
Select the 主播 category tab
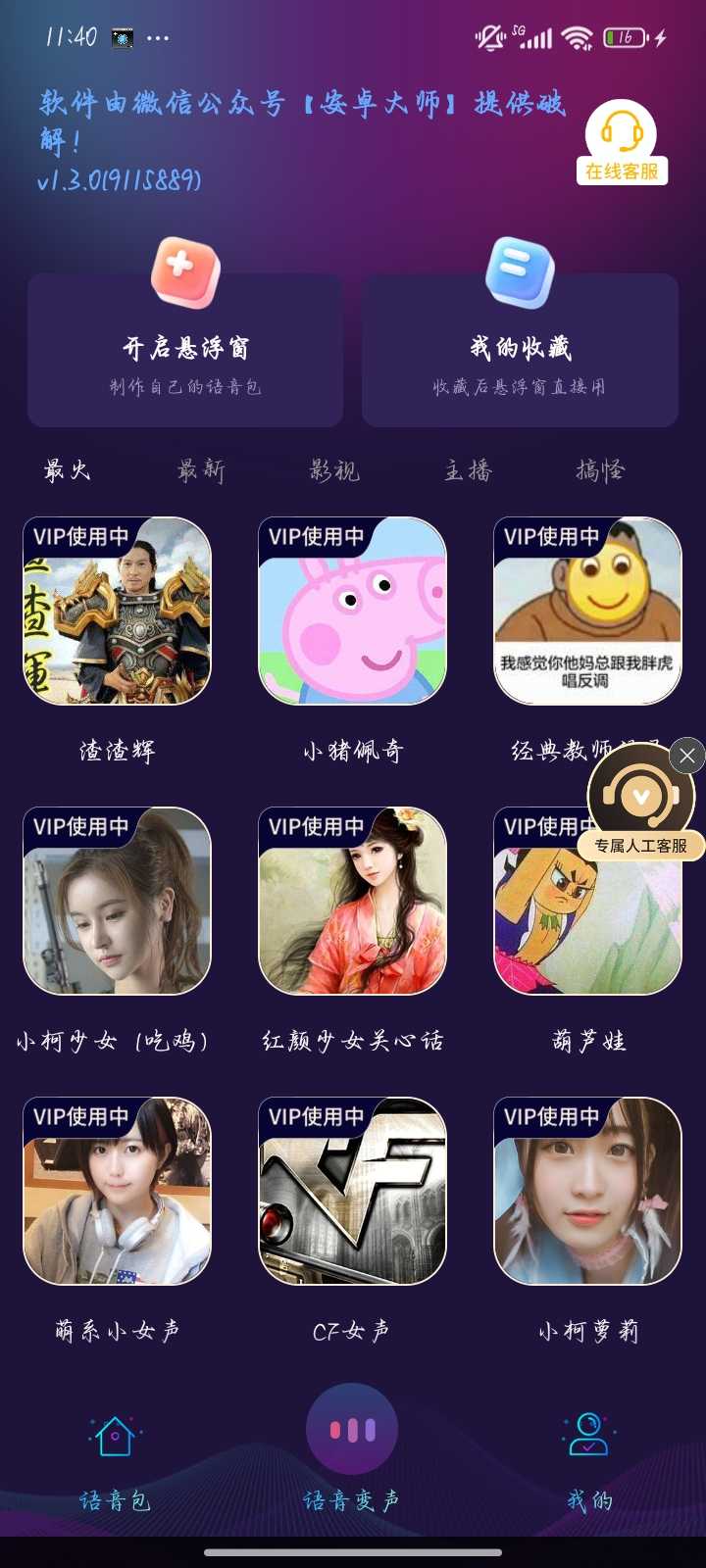(x=468, y=471)
